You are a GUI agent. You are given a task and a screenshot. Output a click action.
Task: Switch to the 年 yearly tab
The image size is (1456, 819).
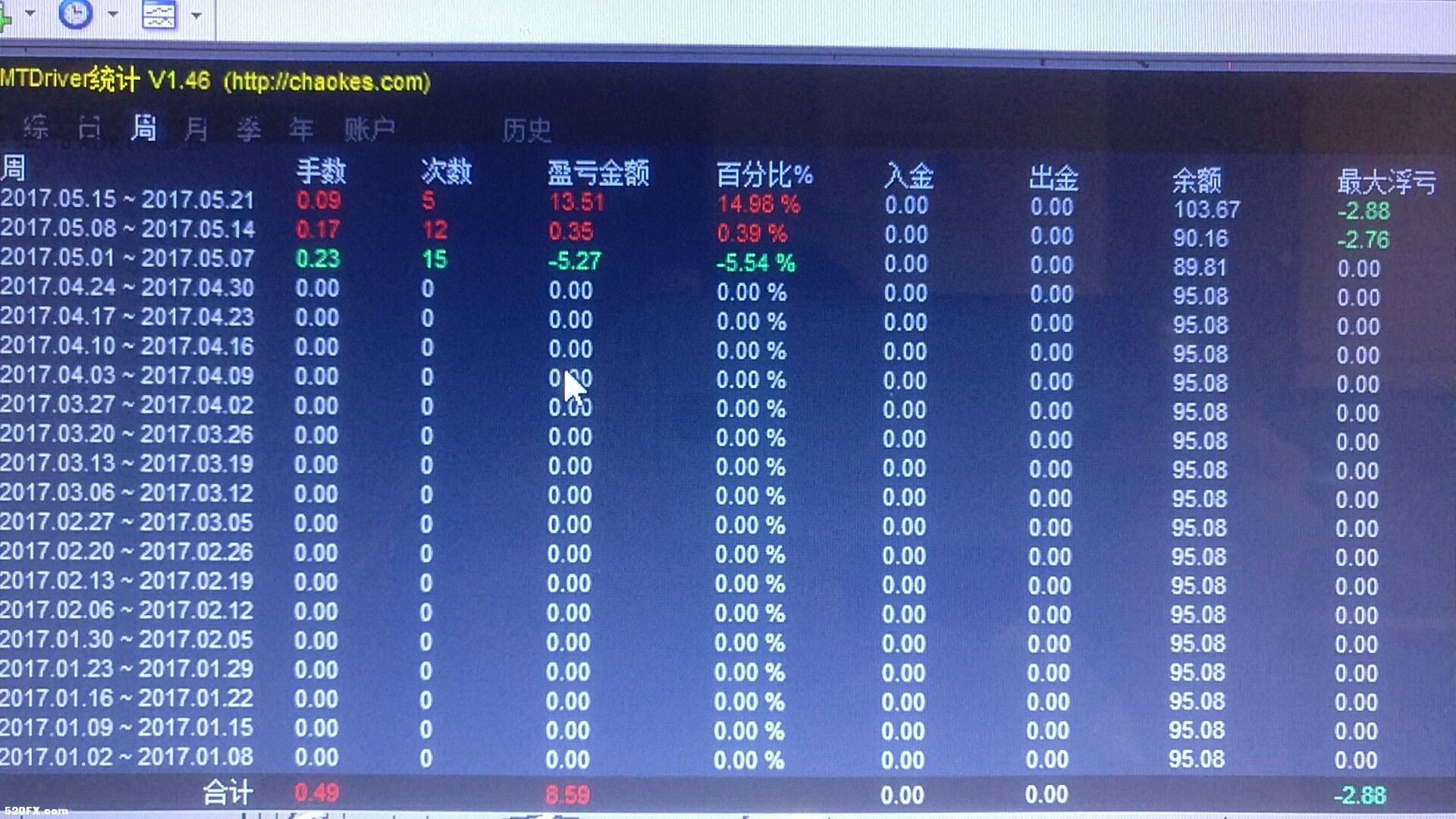(301, 130)
